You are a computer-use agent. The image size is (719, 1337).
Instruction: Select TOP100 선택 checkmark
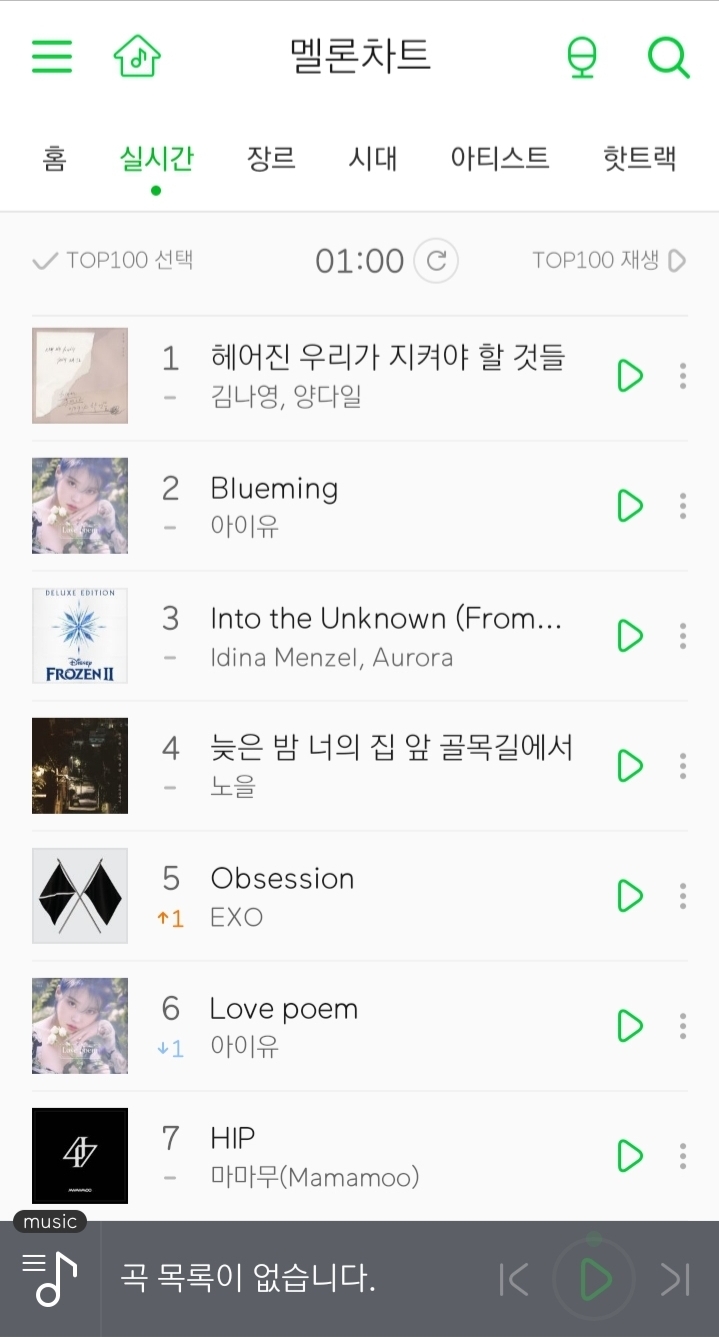tap(112, 261)
